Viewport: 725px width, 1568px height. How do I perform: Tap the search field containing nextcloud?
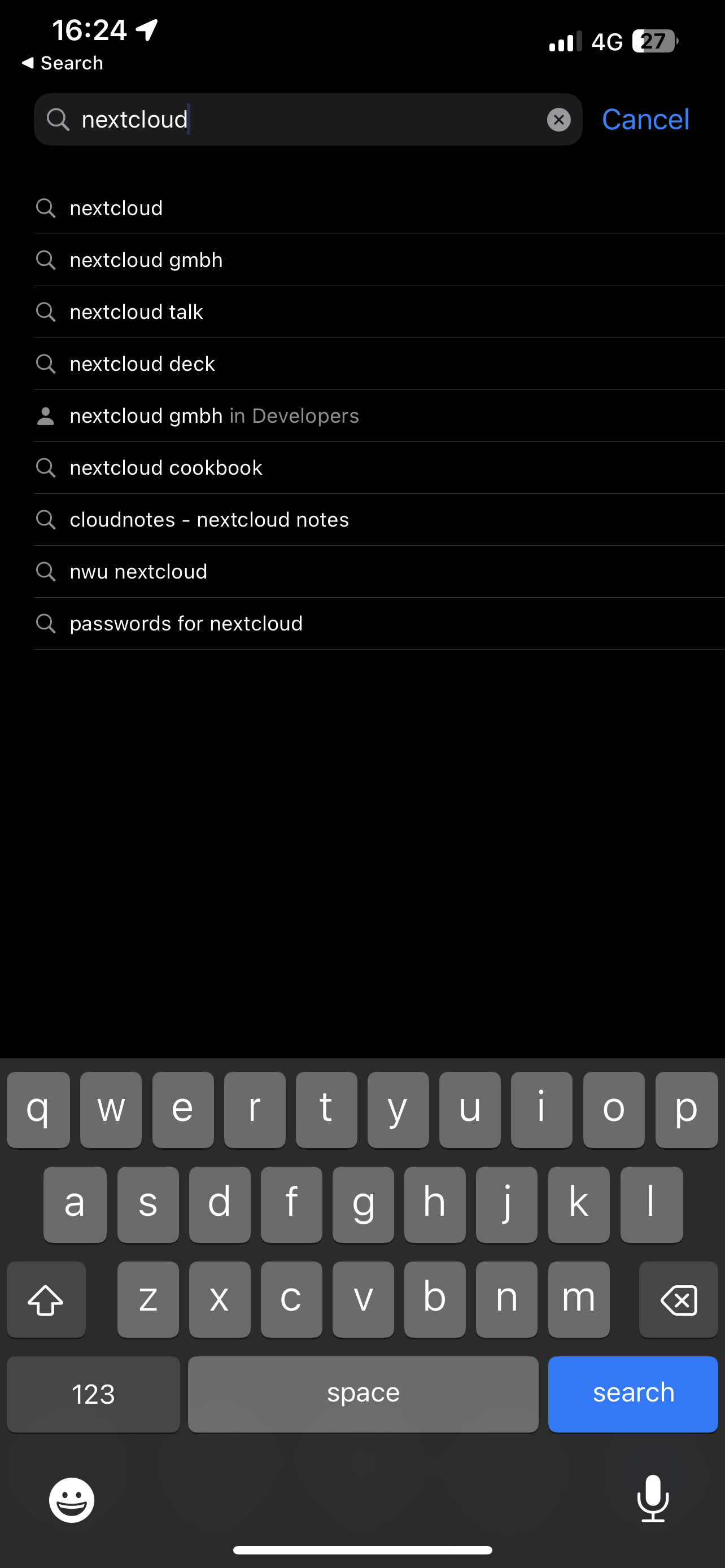pos(304,119)
